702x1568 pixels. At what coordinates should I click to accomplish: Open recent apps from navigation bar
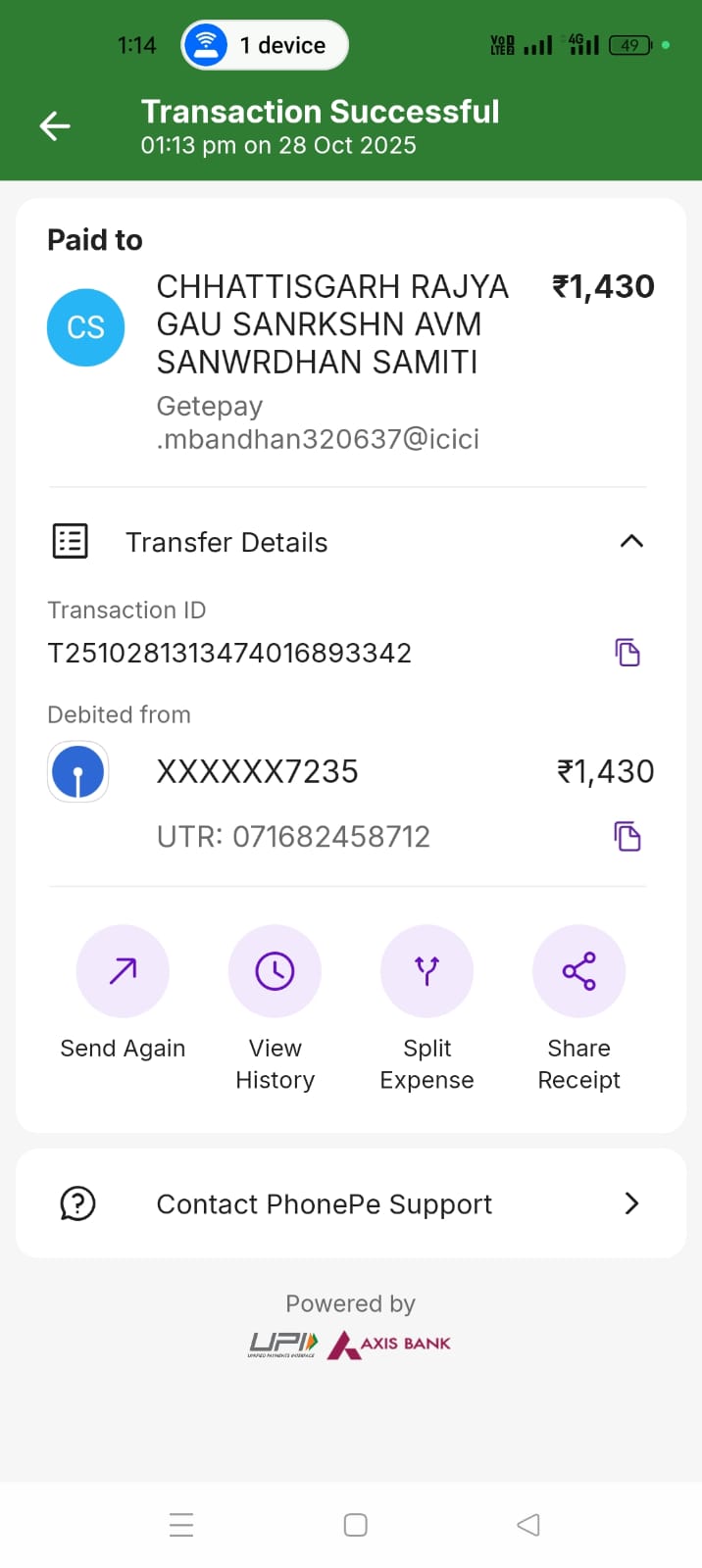(181, 1525)
